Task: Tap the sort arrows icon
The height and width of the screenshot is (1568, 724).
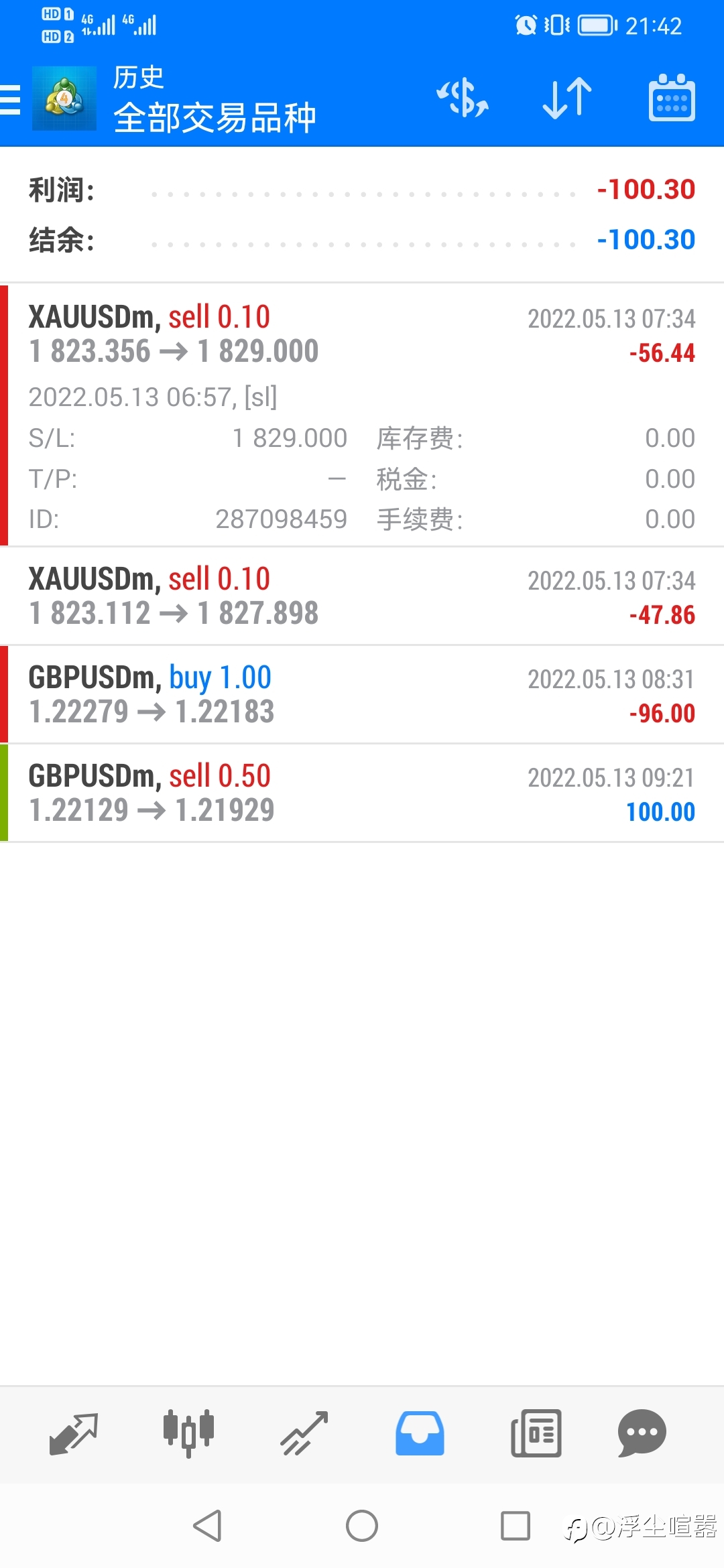Action: tap(567, 99)
